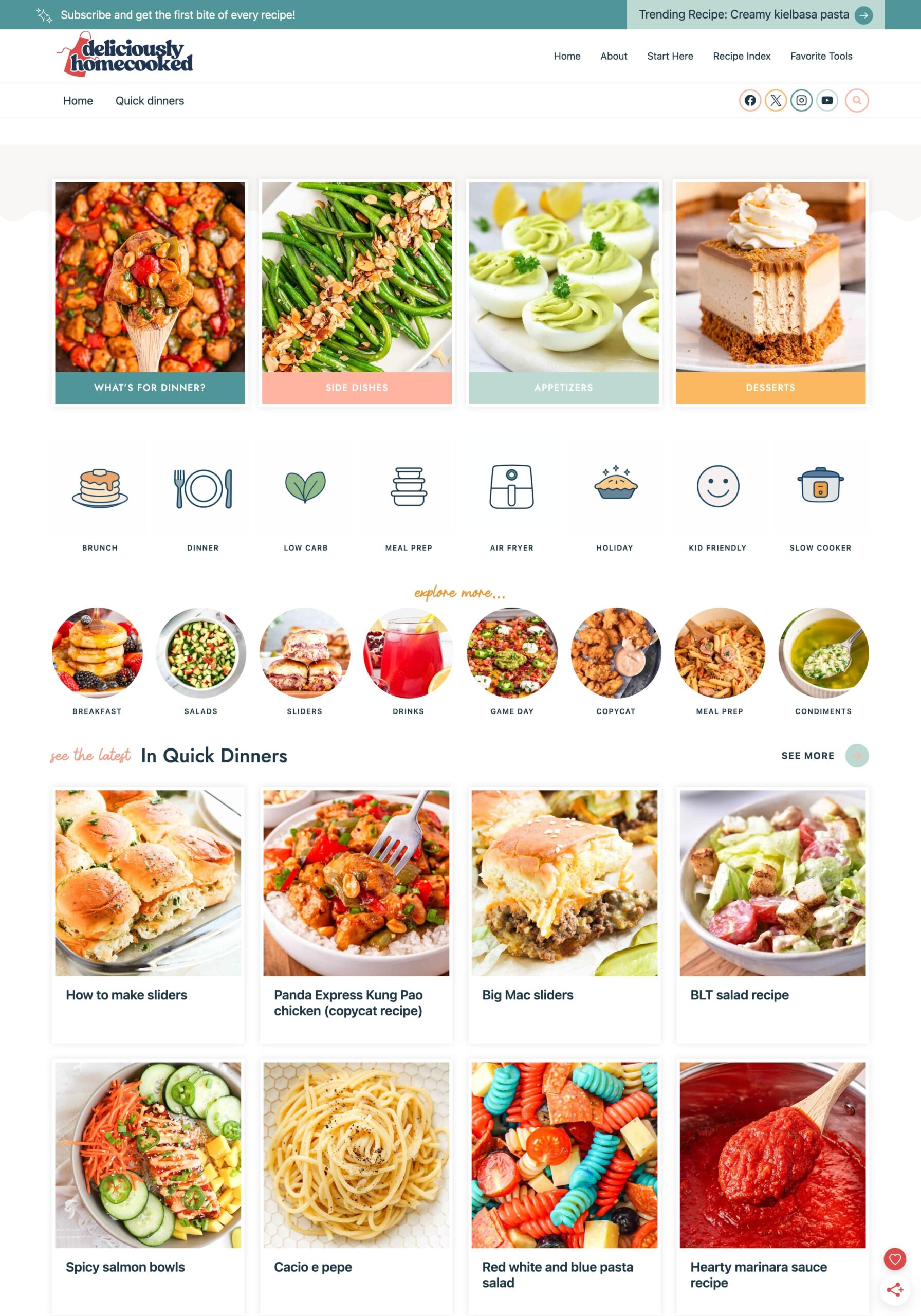The height and width of the screenshot is (1316, 921).
Task: Open the Instagram profile link
Action: coord(801,100)
